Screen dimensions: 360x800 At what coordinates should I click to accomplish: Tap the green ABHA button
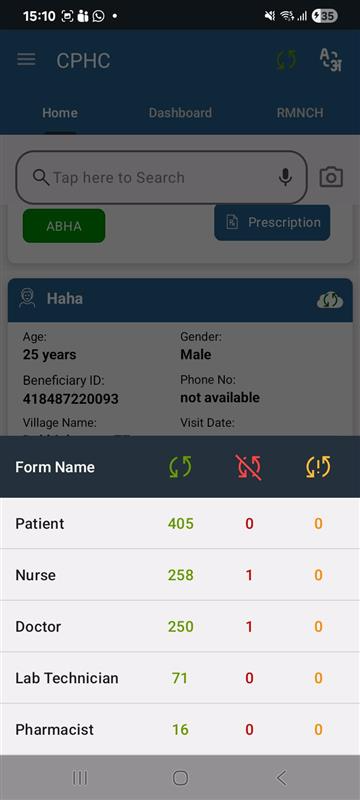[64, 226]
